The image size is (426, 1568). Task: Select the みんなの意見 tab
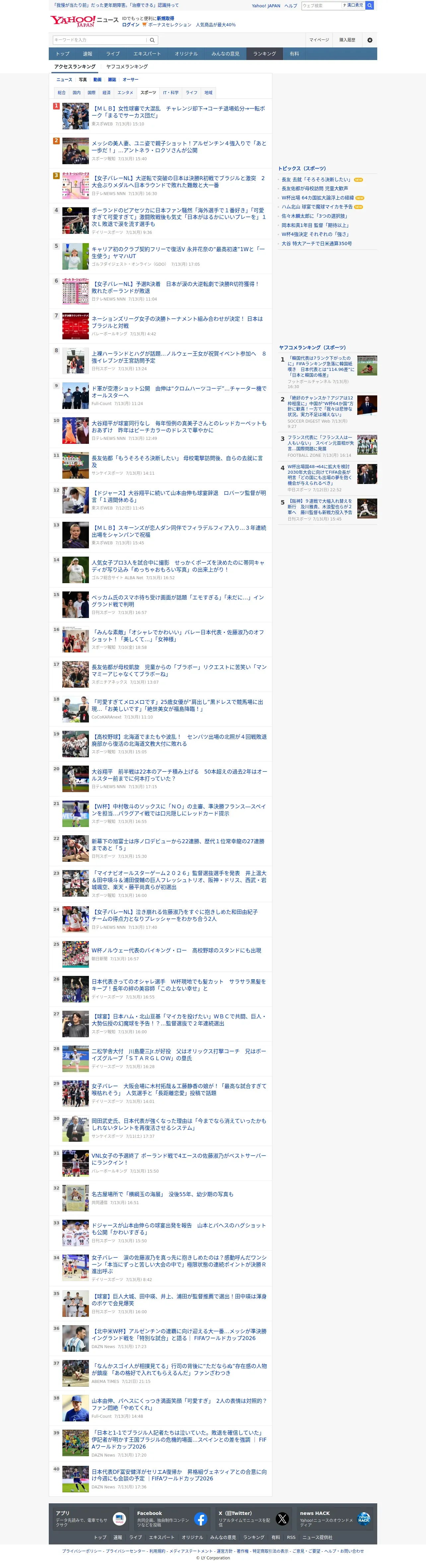[225, 53]
